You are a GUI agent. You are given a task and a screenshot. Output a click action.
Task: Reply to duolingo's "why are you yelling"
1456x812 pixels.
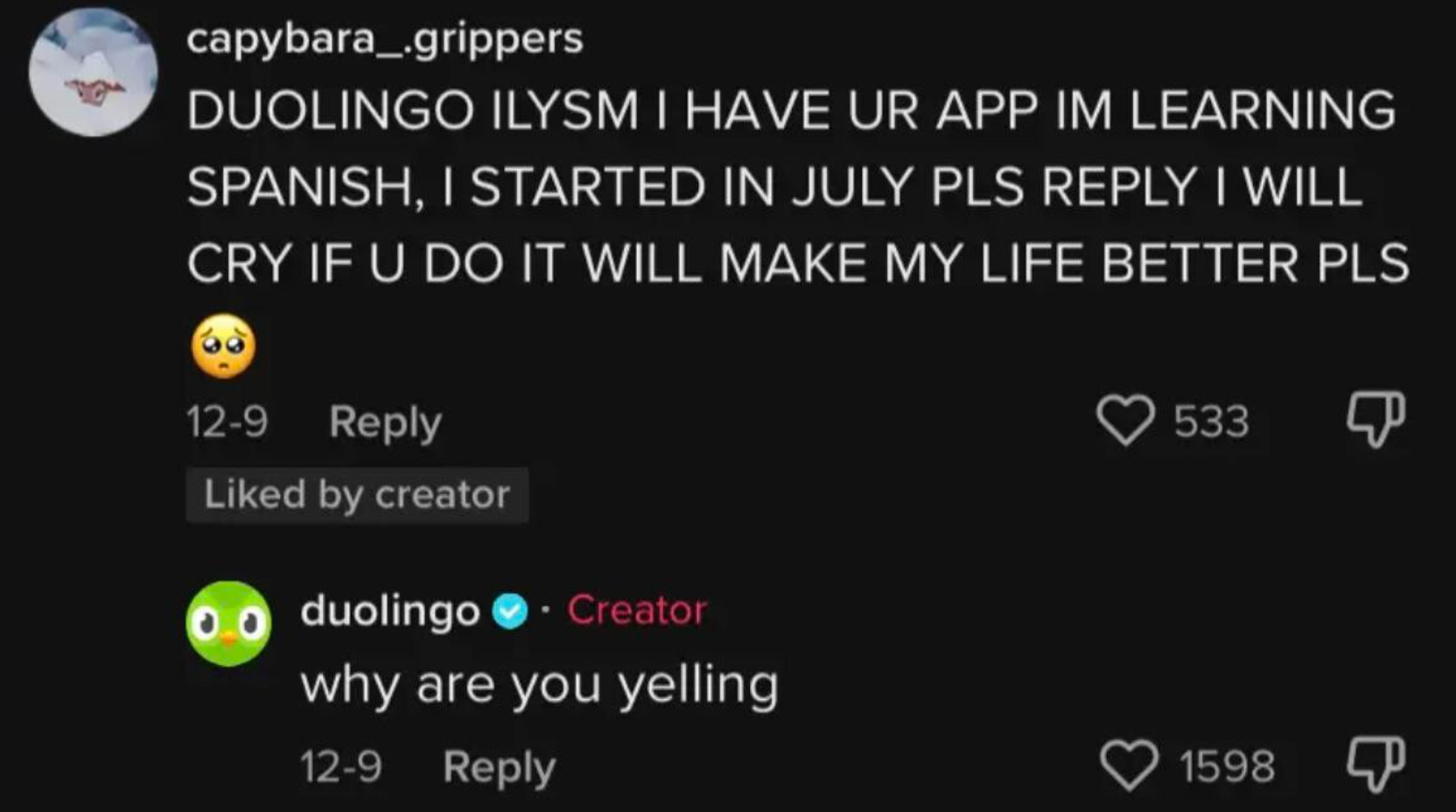coord(499,767)
